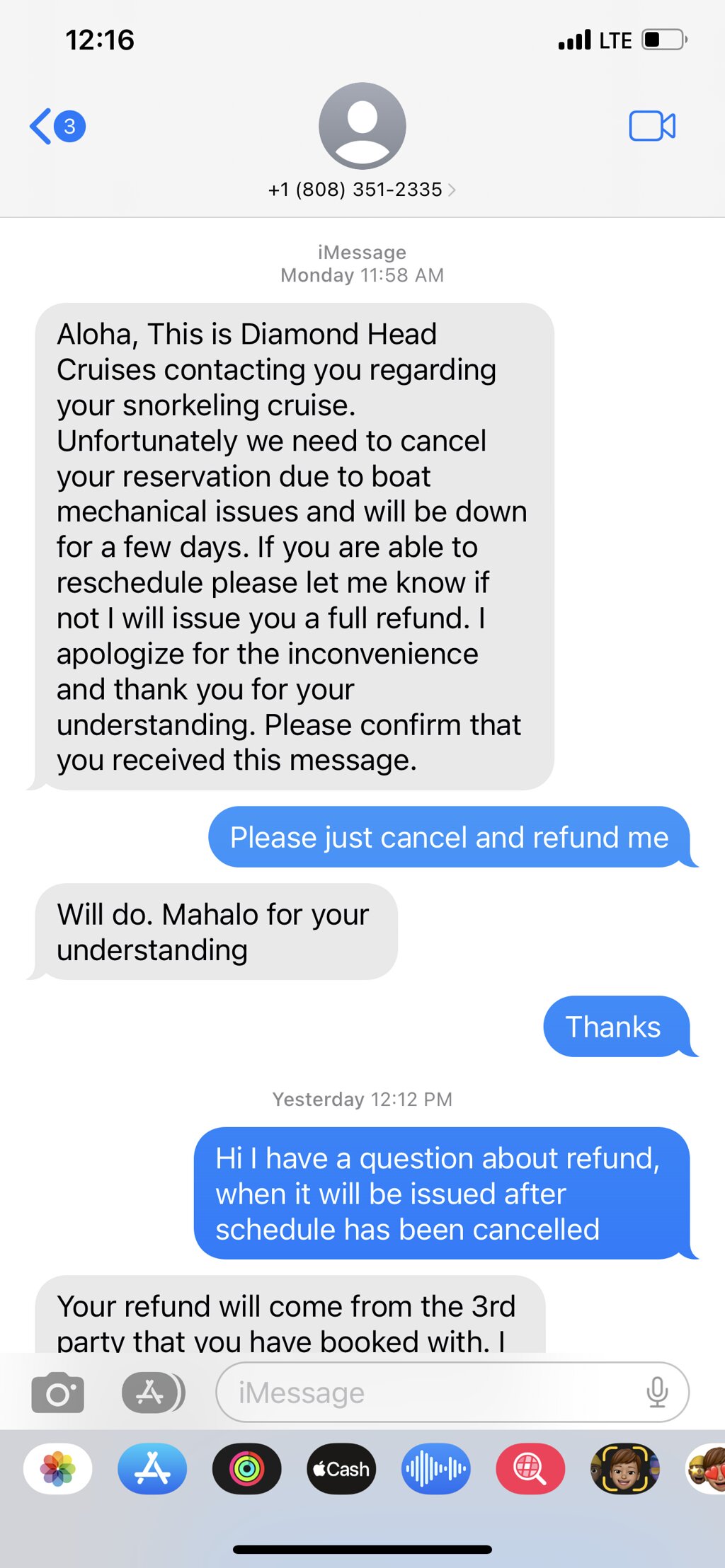Image resolution: width=725 pixels, height=1568 pixels.
Task: Open the audio waveform message app
Action: (x=436, y=1469)
